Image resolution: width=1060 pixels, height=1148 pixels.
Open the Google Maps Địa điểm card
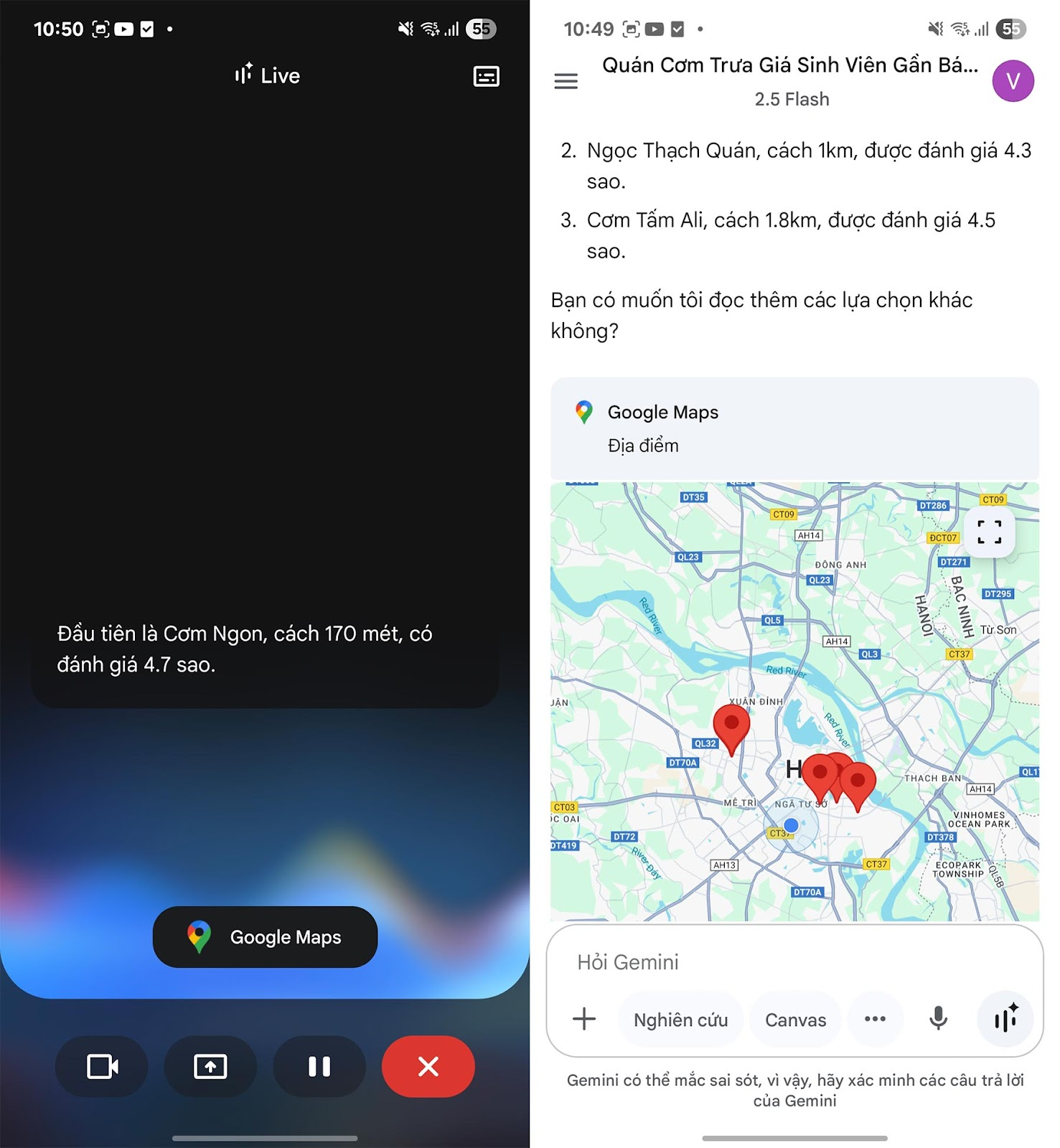click(794, 428)
